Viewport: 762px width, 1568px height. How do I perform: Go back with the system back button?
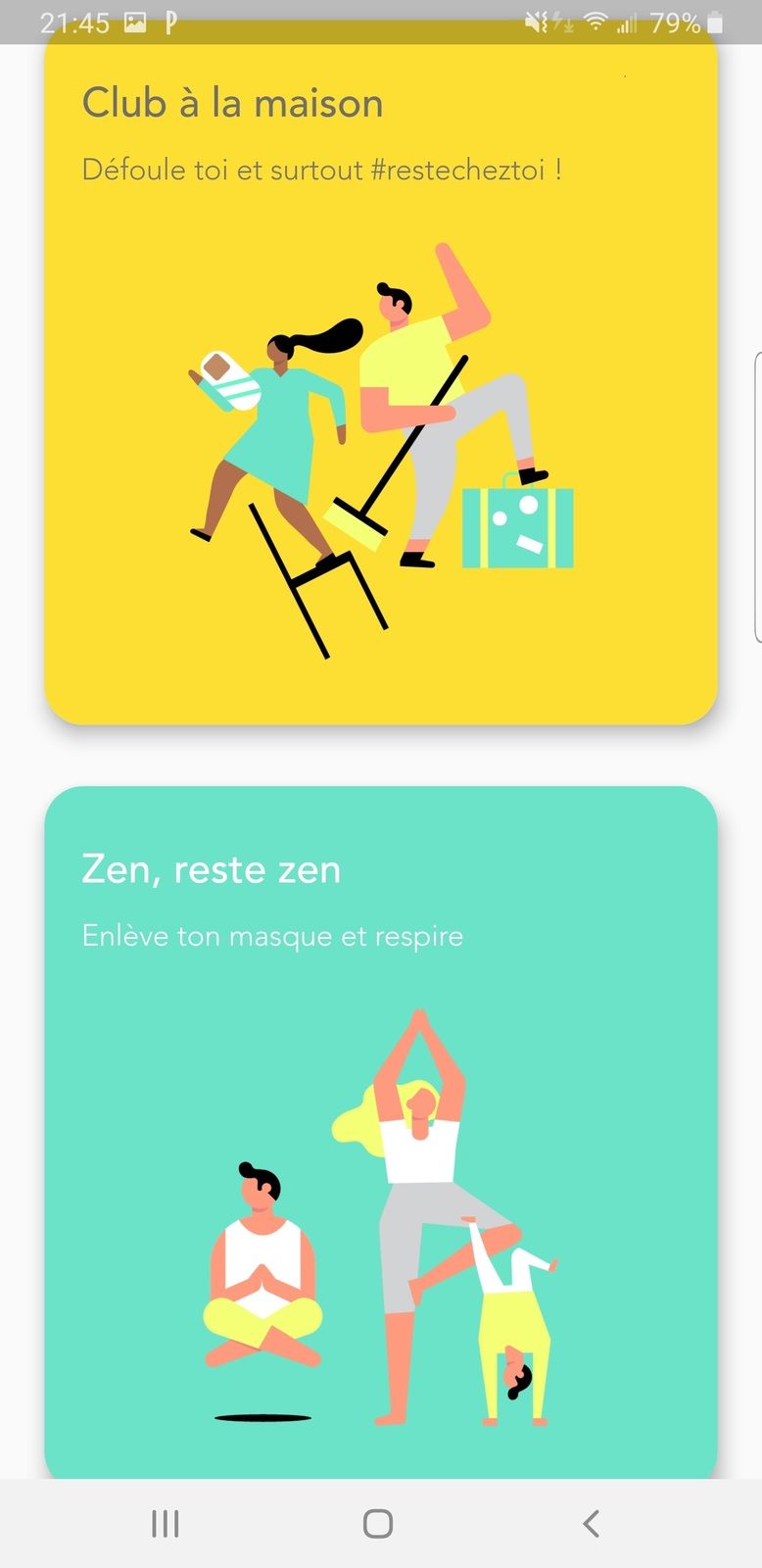point(591,1524)
